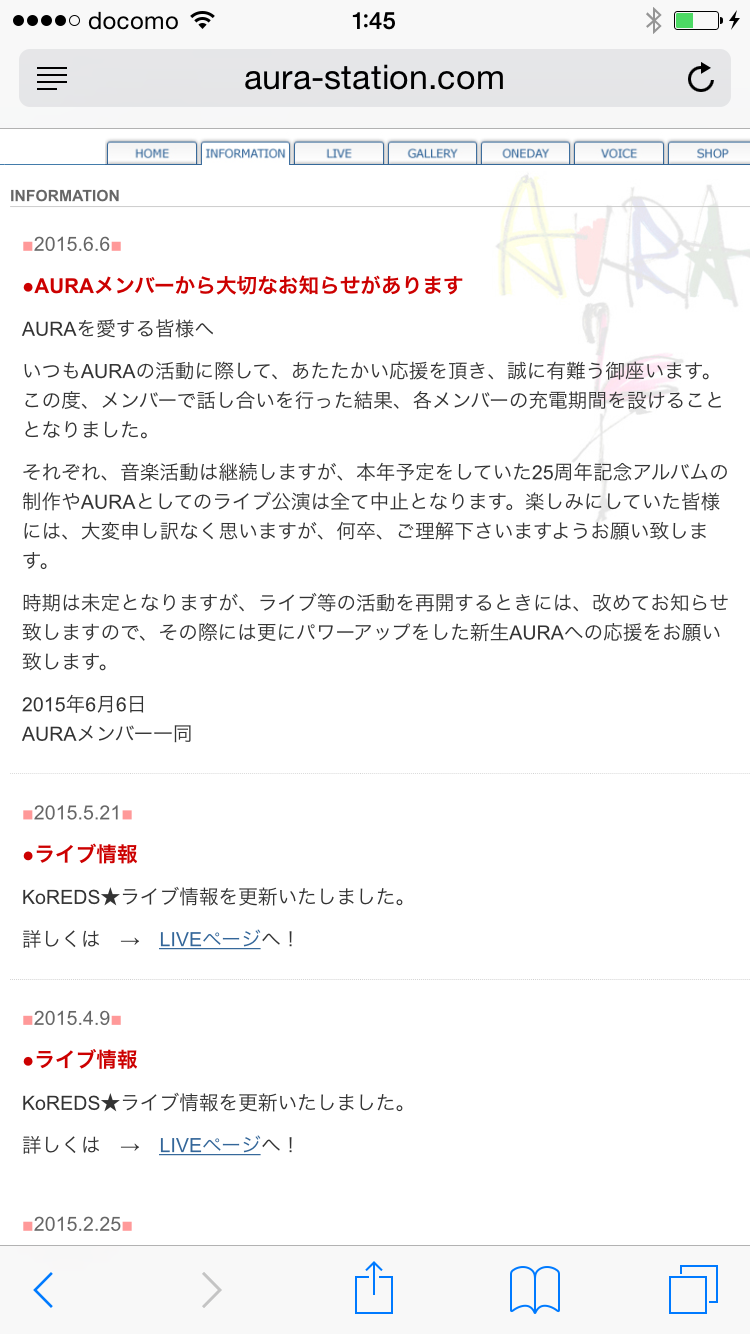The width and height of the screenshot is (750, 1334).
Task: Follow the LIVEページ link under 2015.4.9
Action: click(x=209, y=1145)
